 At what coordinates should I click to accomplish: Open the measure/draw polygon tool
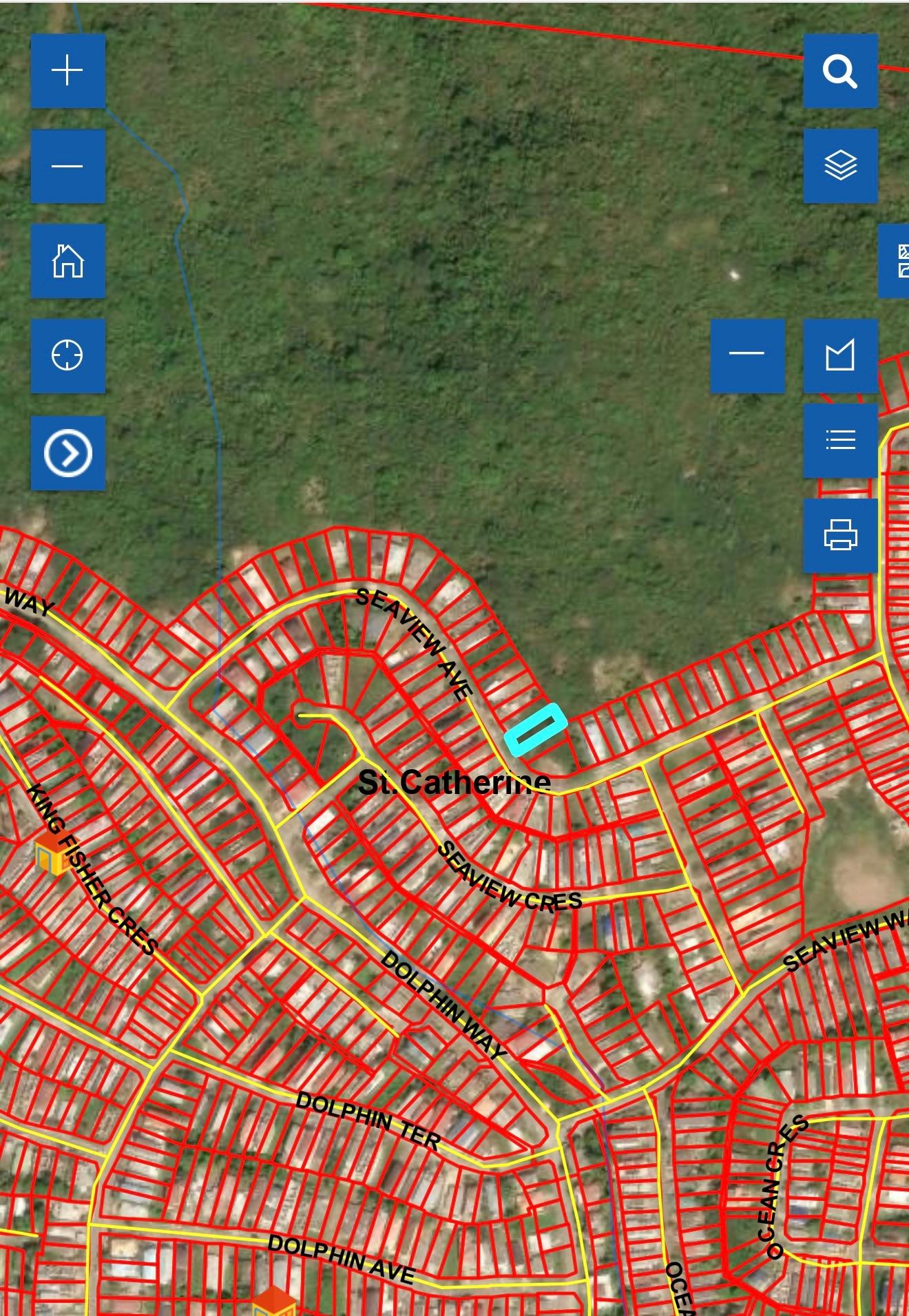840,355
